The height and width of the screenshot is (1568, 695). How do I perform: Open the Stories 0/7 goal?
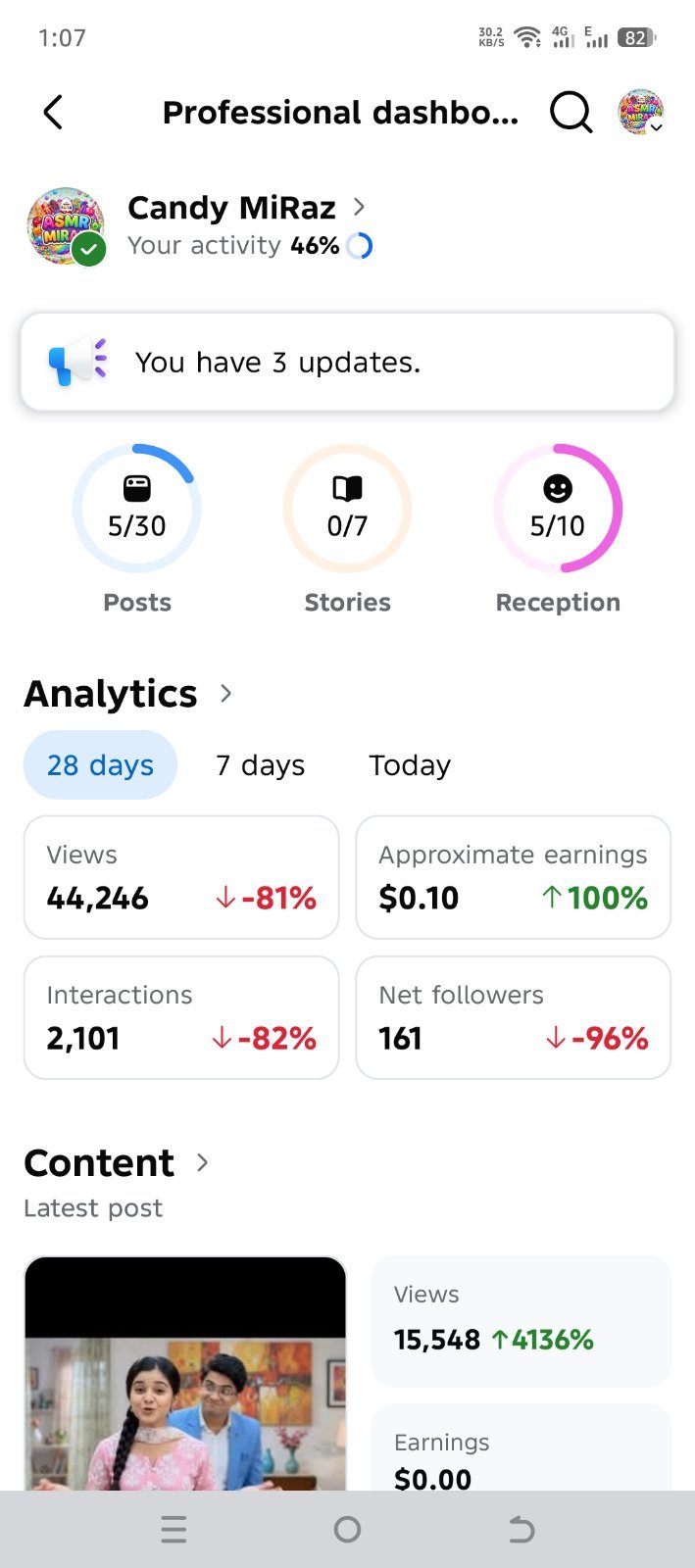tap(347, 529)
